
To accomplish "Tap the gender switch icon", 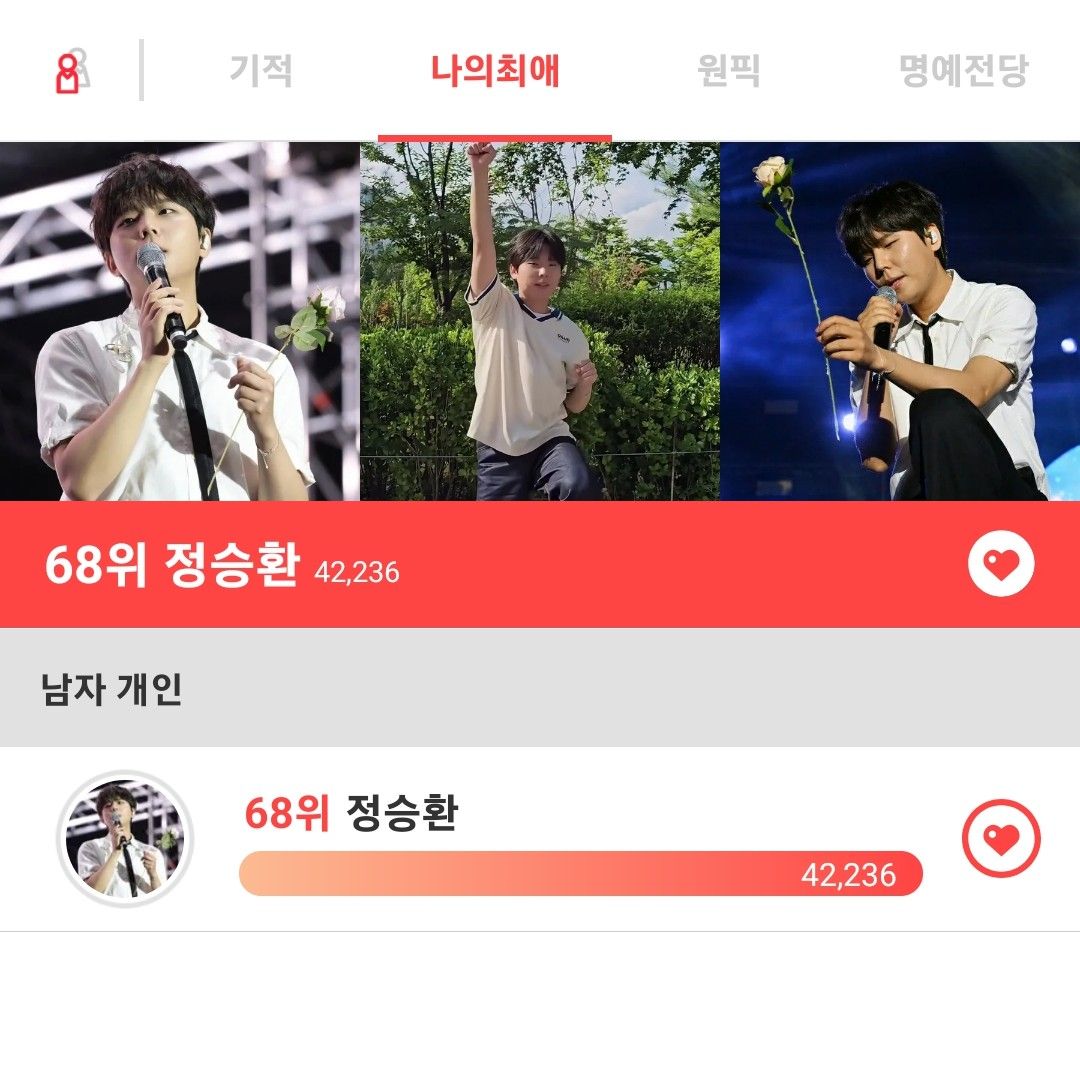I will [71, 71].
